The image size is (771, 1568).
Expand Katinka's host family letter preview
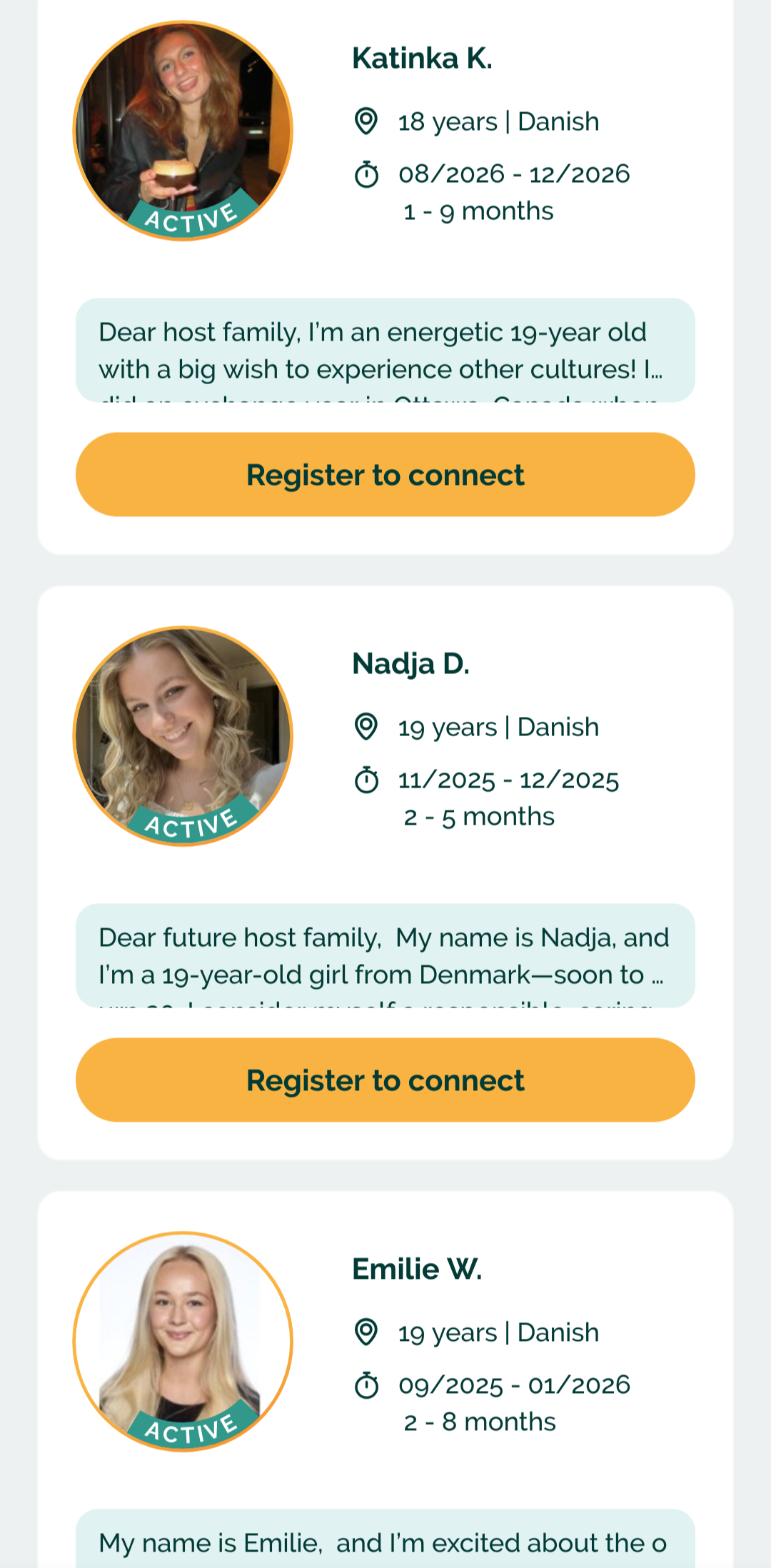coord(385,350)
